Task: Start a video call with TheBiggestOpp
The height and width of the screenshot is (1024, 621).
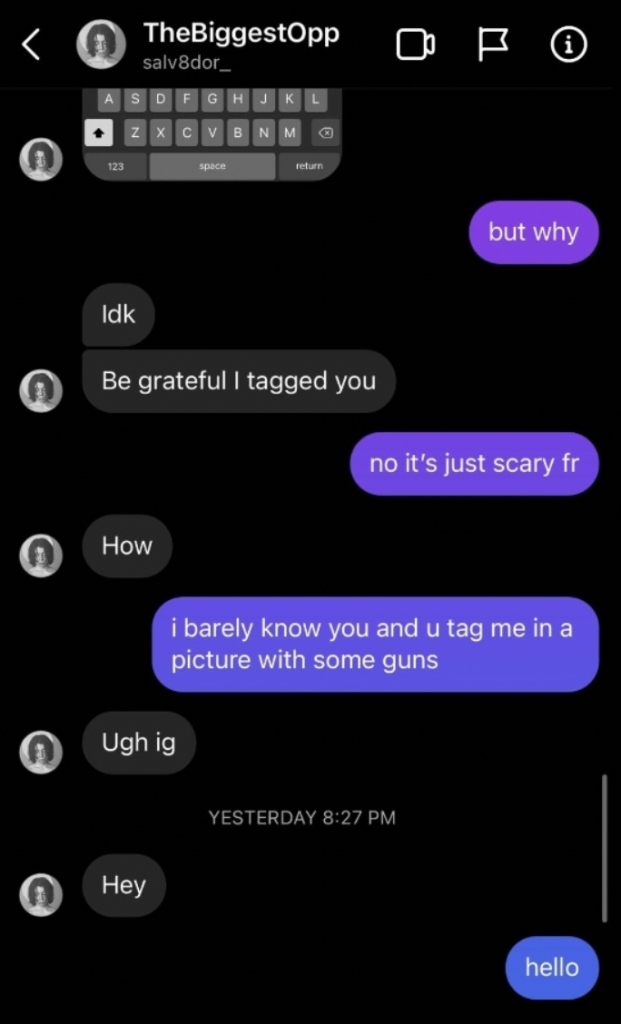Action: coord(416,45)
